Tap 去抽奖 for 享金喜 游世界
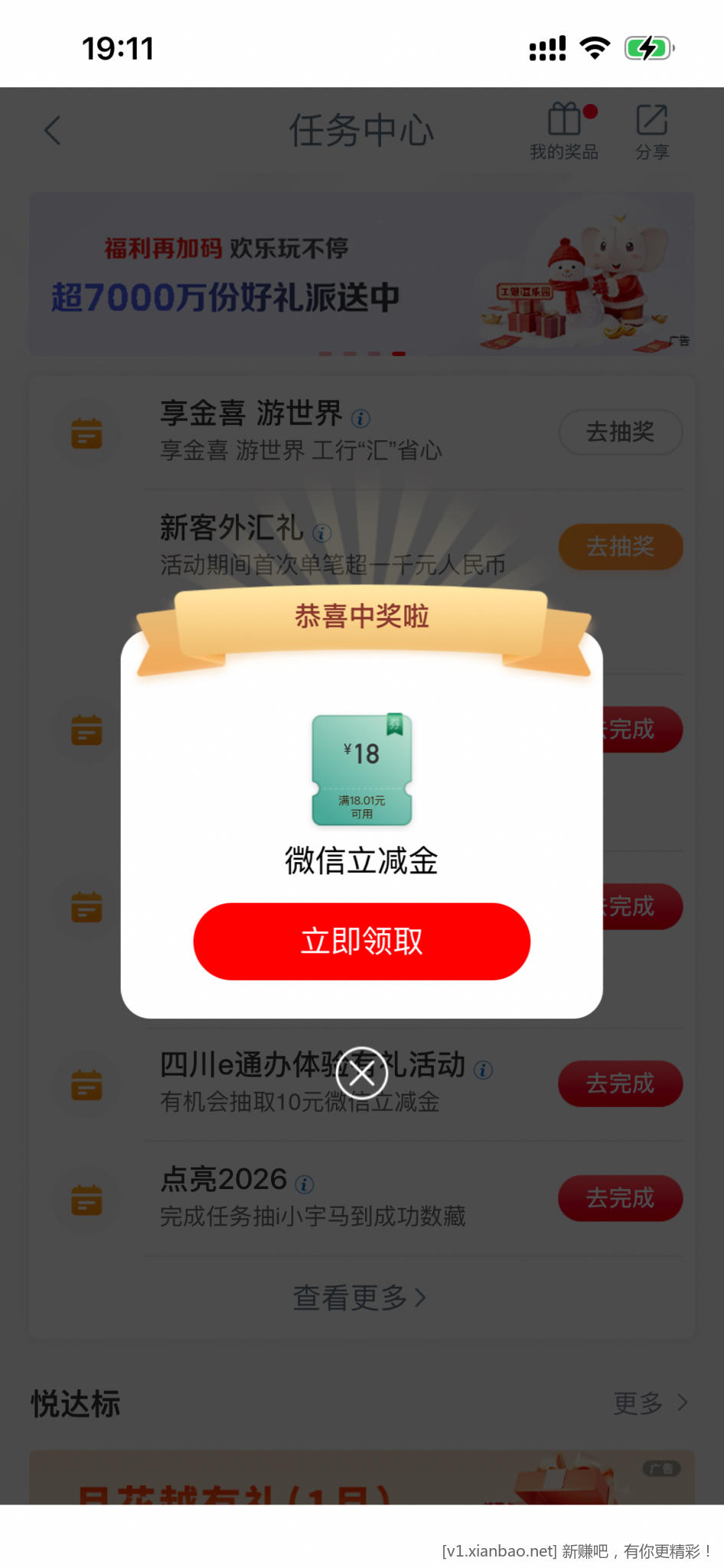Screen dimensions: 724x1568 pyautogui.click(x=620, y=432)
